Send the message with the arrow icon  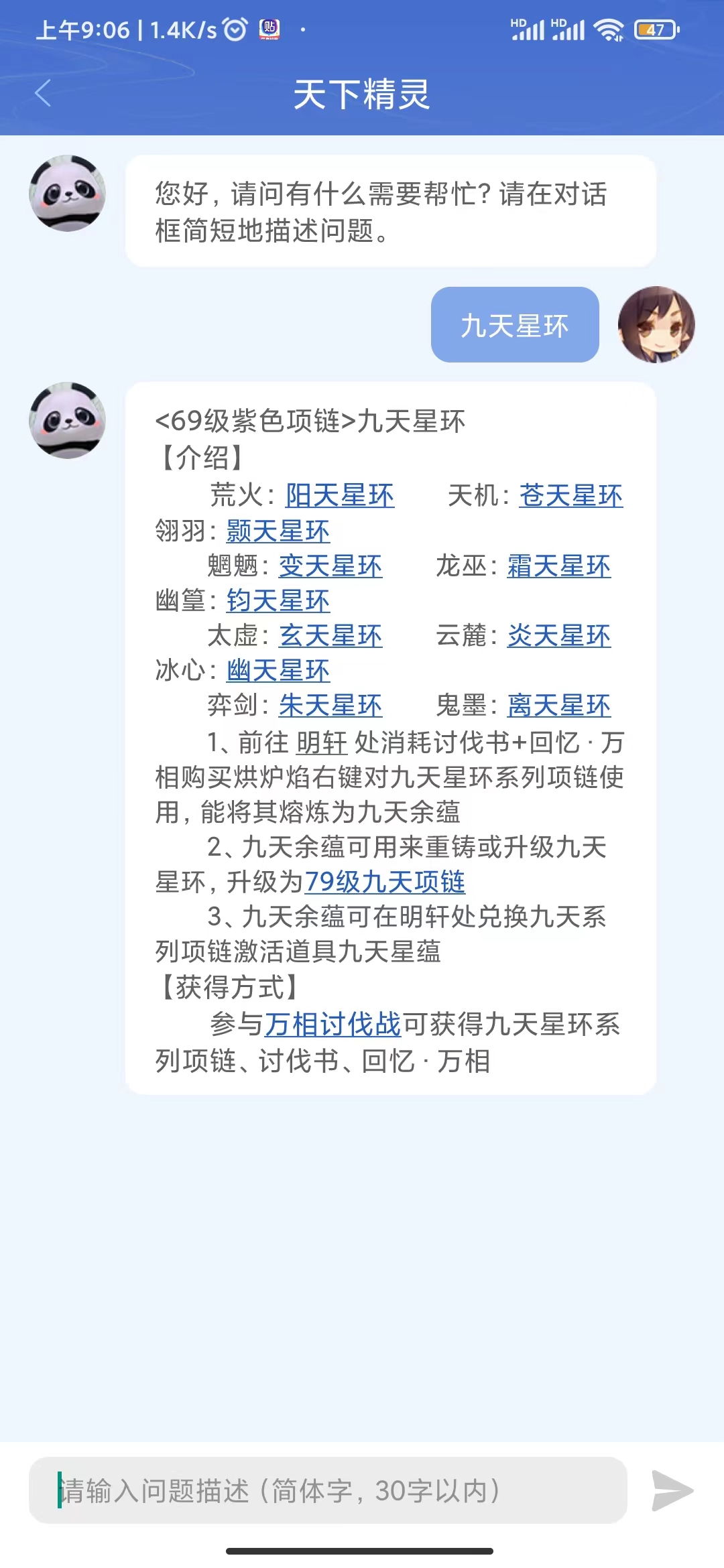(x=672, y=1491)
